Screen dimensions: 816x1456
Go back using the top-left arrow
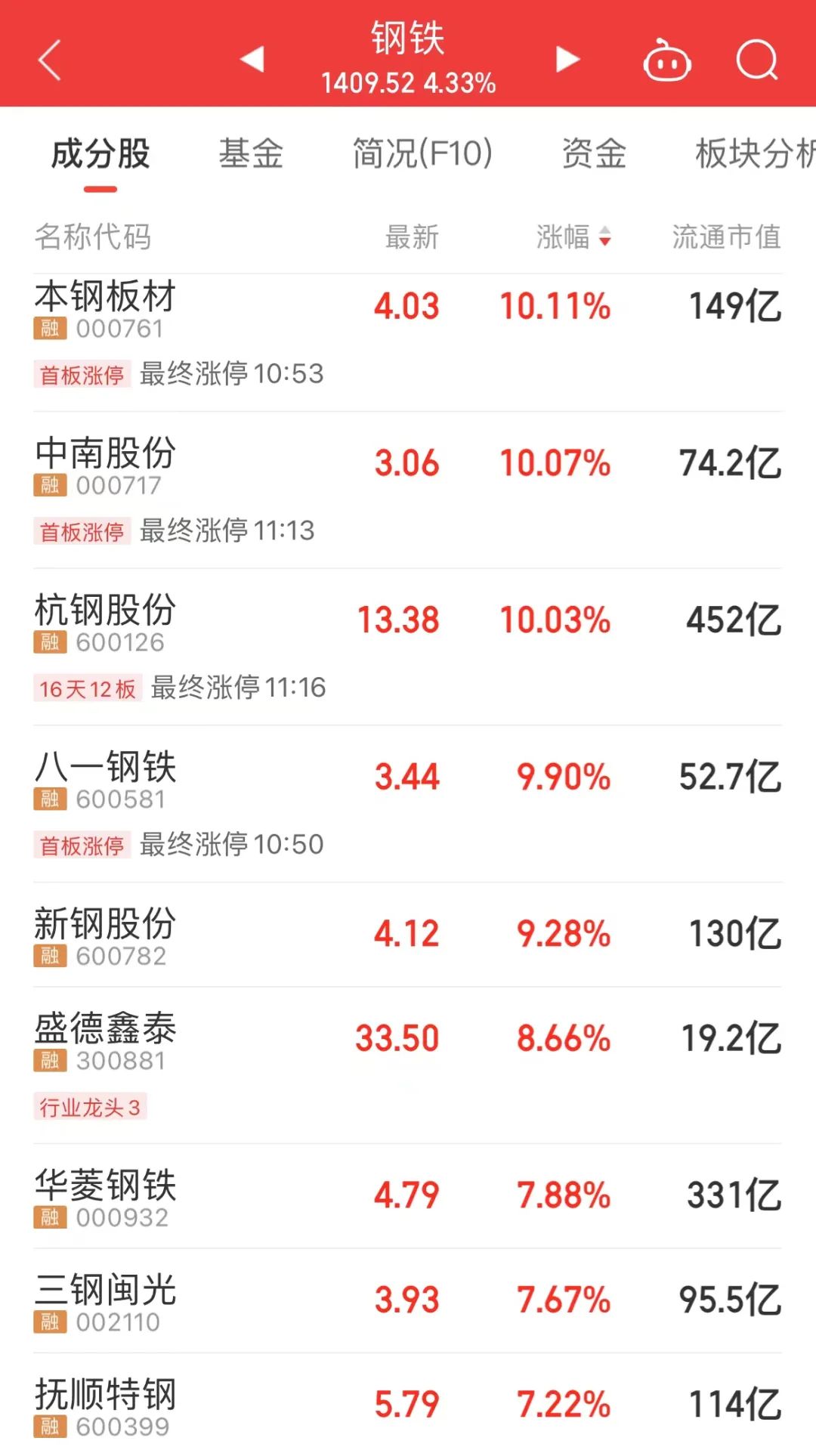[x=50, y=60]
